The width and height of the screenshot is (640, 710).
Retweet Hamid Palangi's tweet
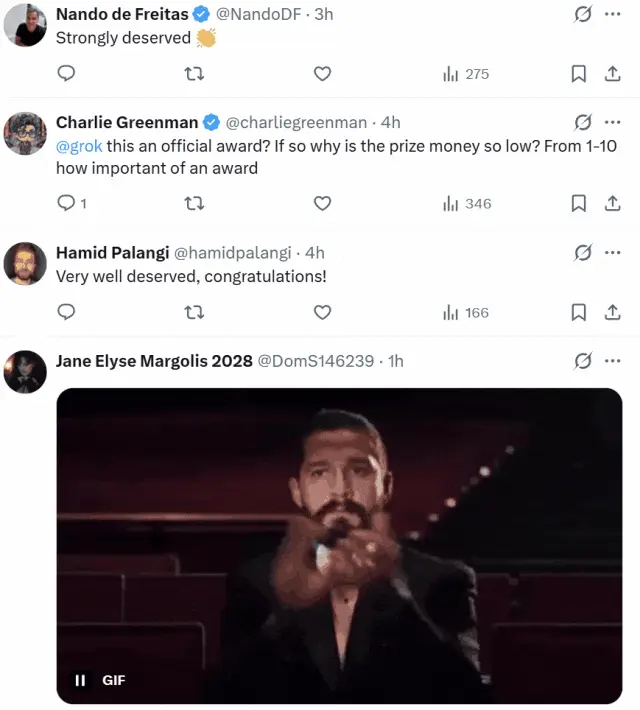[195, 312]
